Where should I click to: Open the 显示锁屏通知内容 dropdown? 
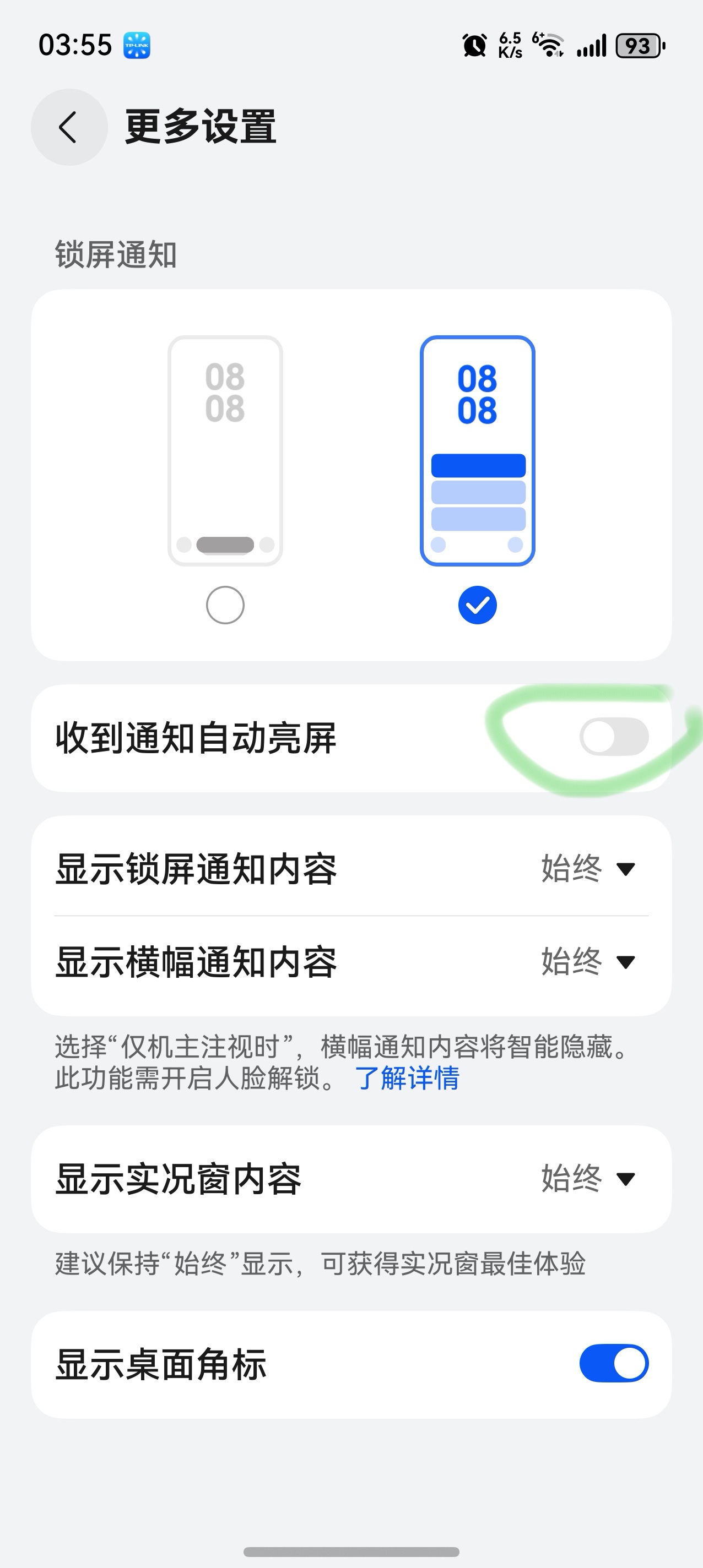[x=588, y=869]
